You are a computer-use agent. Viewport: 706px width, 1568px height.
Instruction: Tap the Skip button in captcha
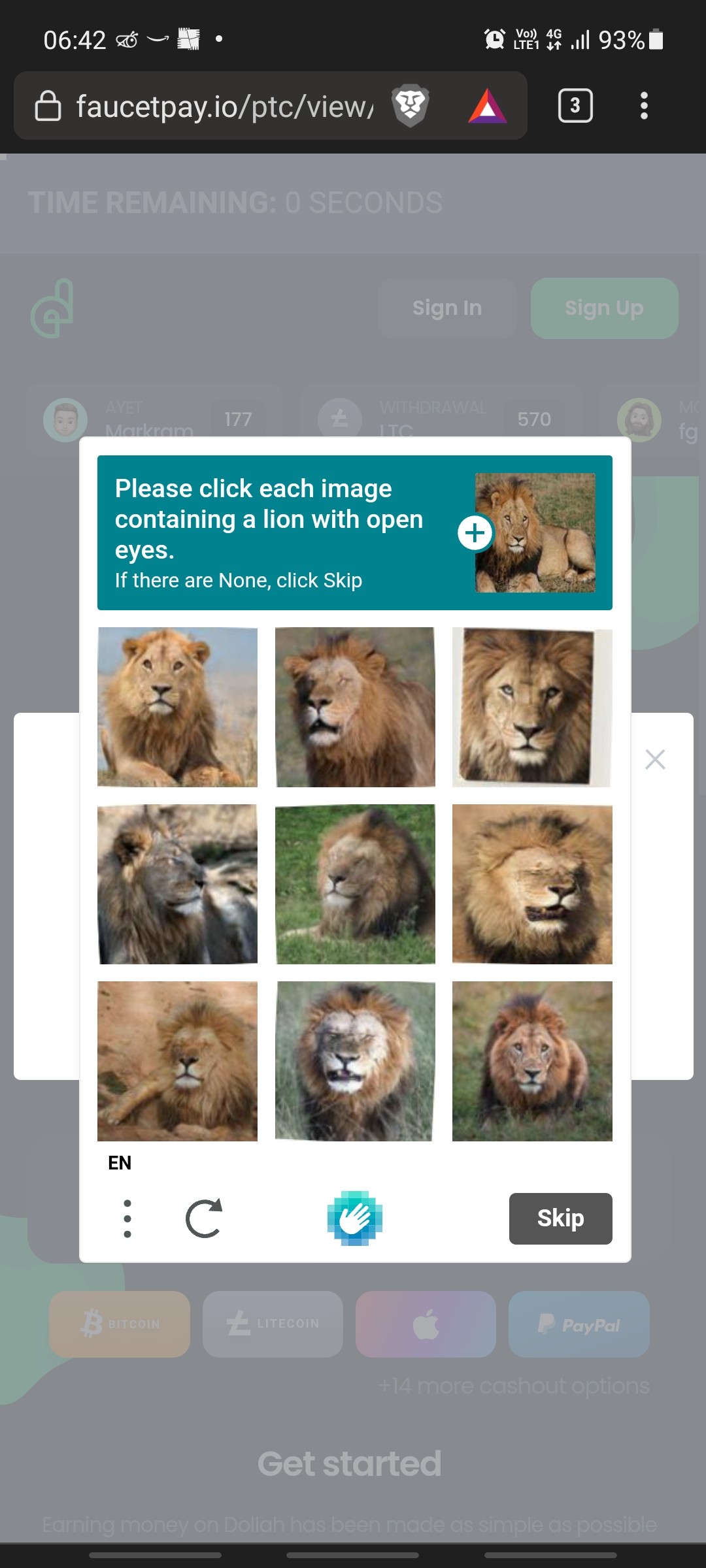point(560,1218)
